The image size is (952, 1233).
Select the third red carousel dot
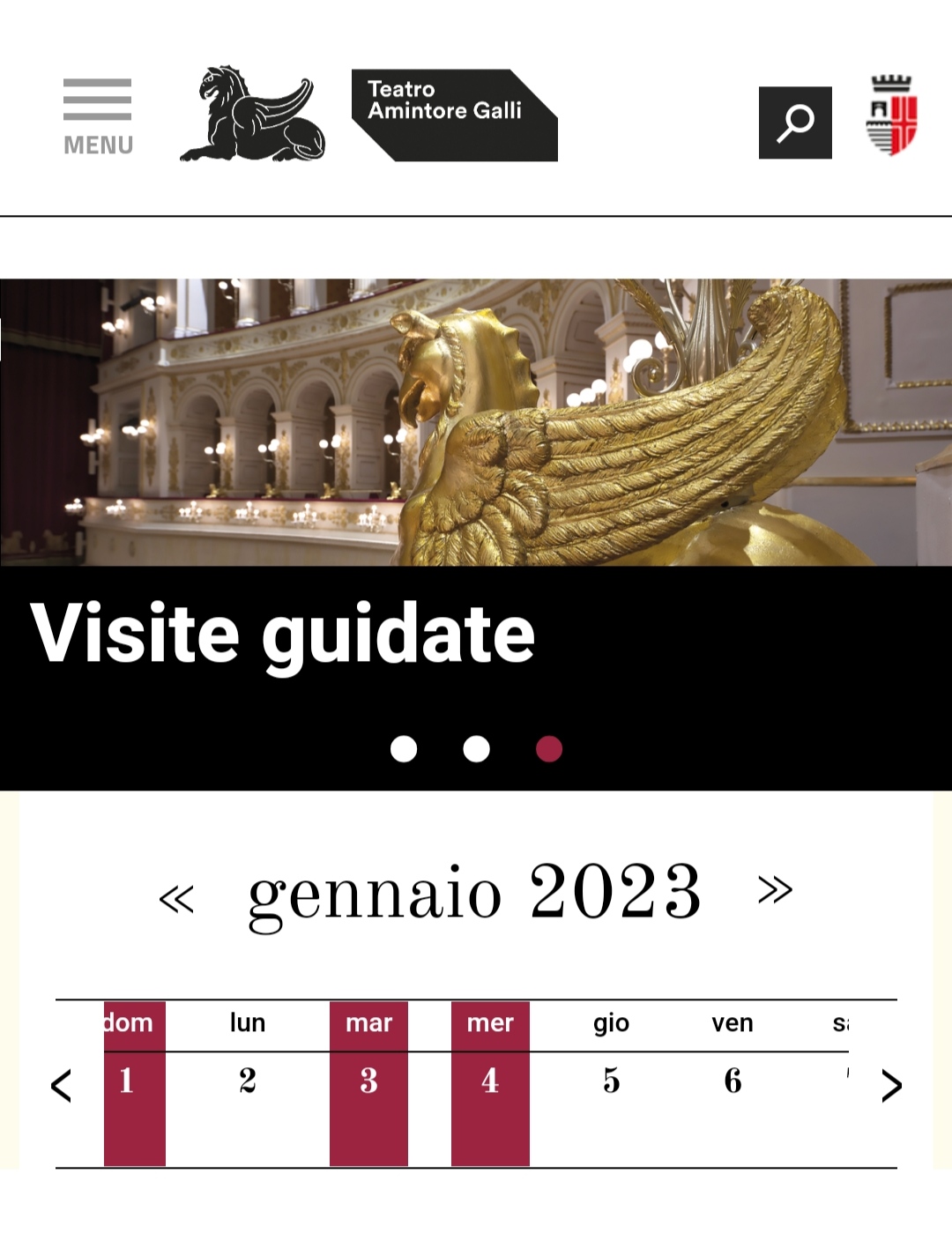(549, 749)
